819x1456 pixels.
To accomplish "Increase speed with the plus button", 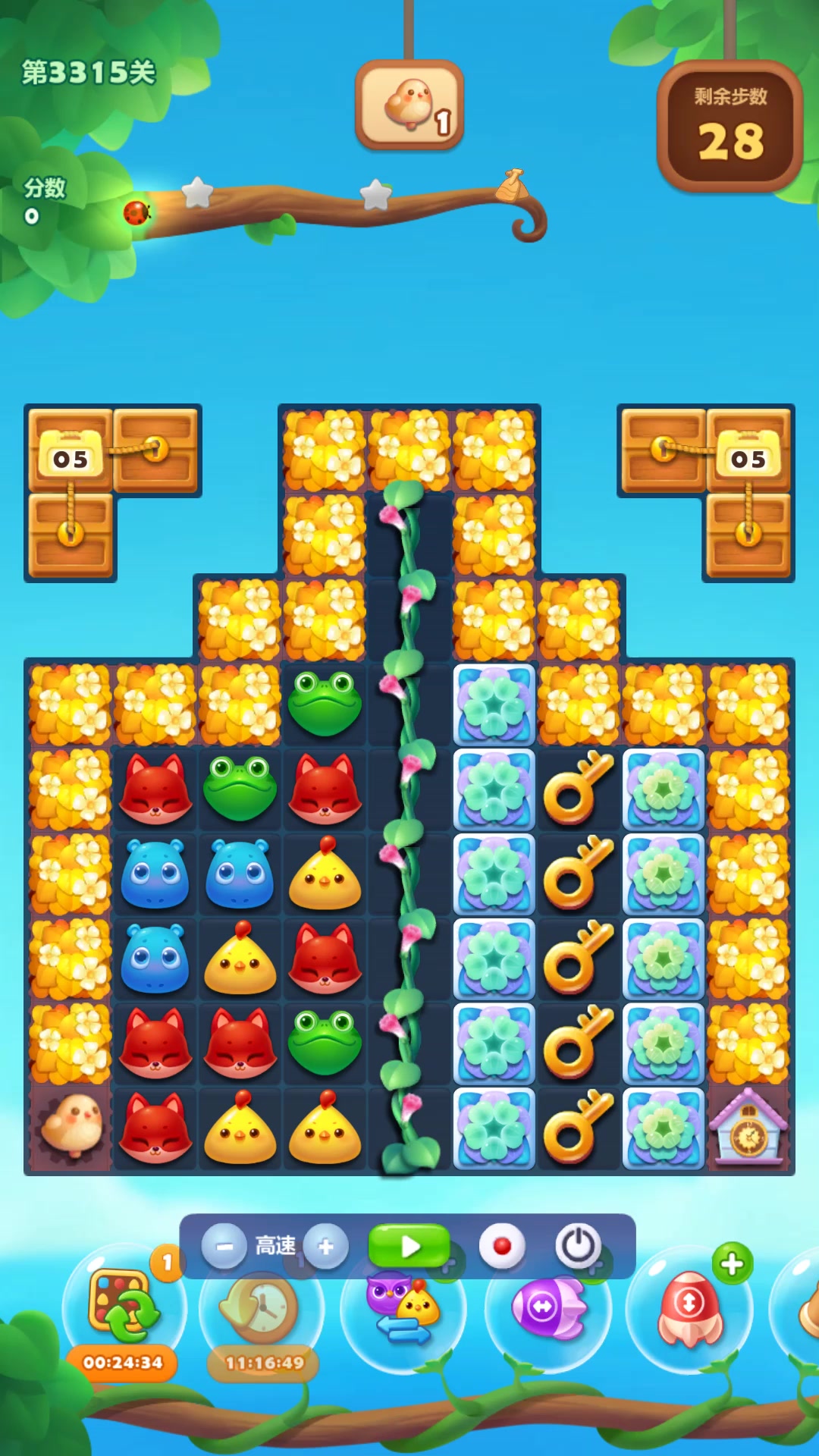I will [326, 1246].
